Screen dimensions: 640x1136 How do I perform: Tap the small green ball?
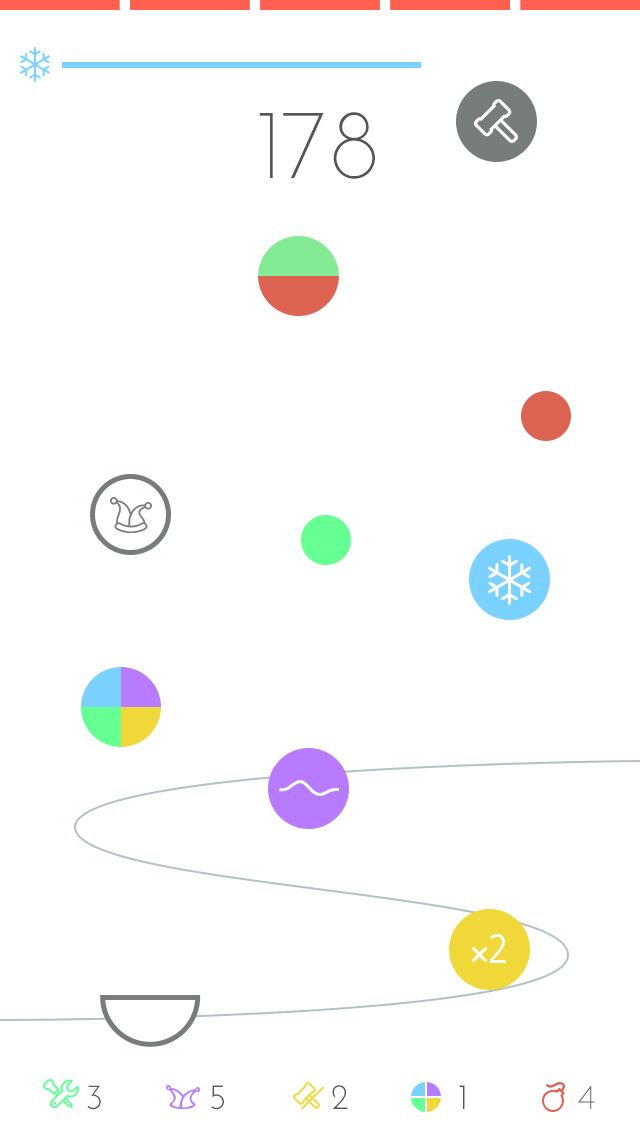pos(326,540)
